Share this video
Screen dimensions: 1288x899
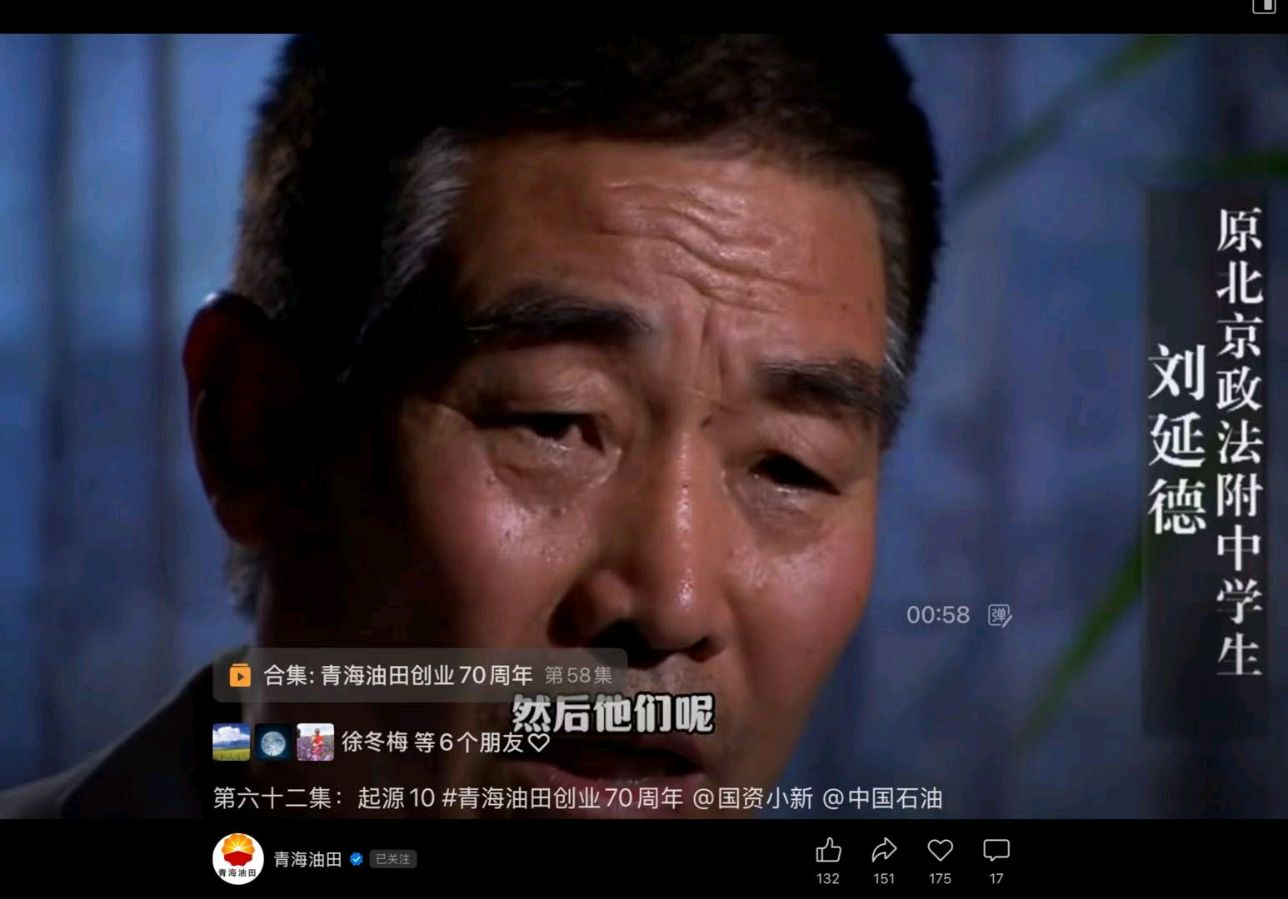[x=884, y=851]
